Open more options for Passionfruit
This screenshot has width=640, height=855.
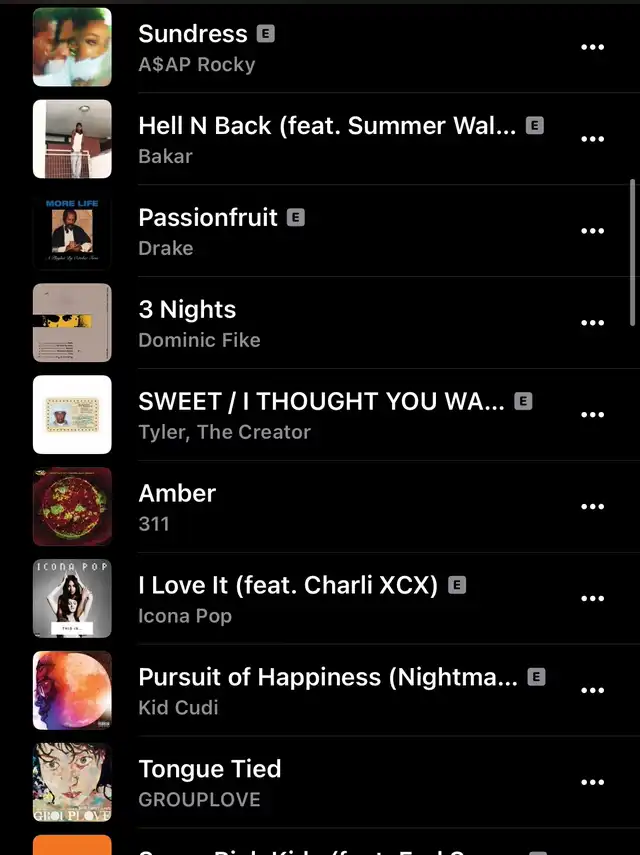click(x=593, y=231)
